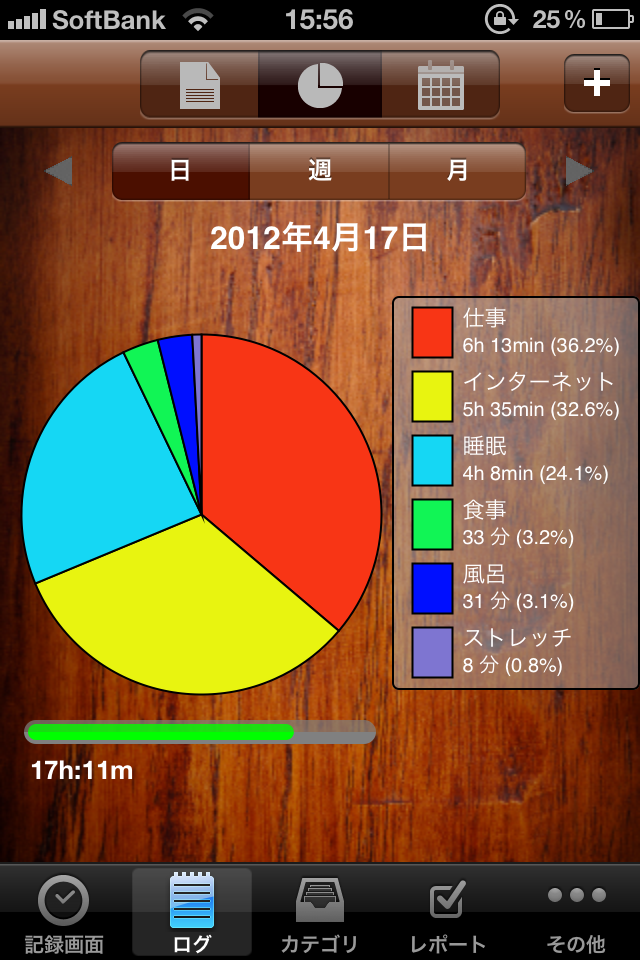This screenshot has height=960, width=640.
Task: Go to the previous day arrow
Action: [x=59, y=171]
